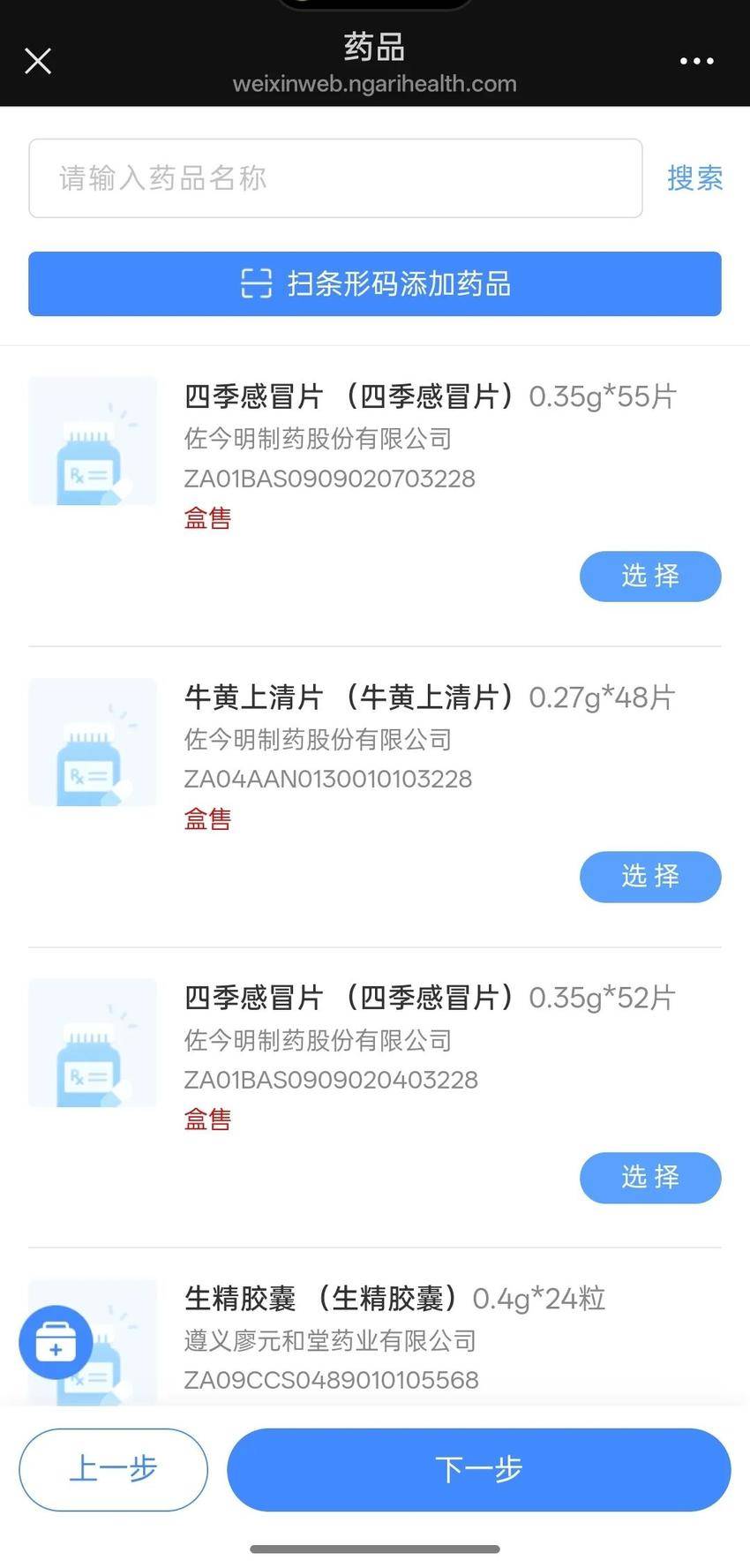
Task: Select 牛黄上清片 0.27g*48片
Action: [x=649, y=877]
